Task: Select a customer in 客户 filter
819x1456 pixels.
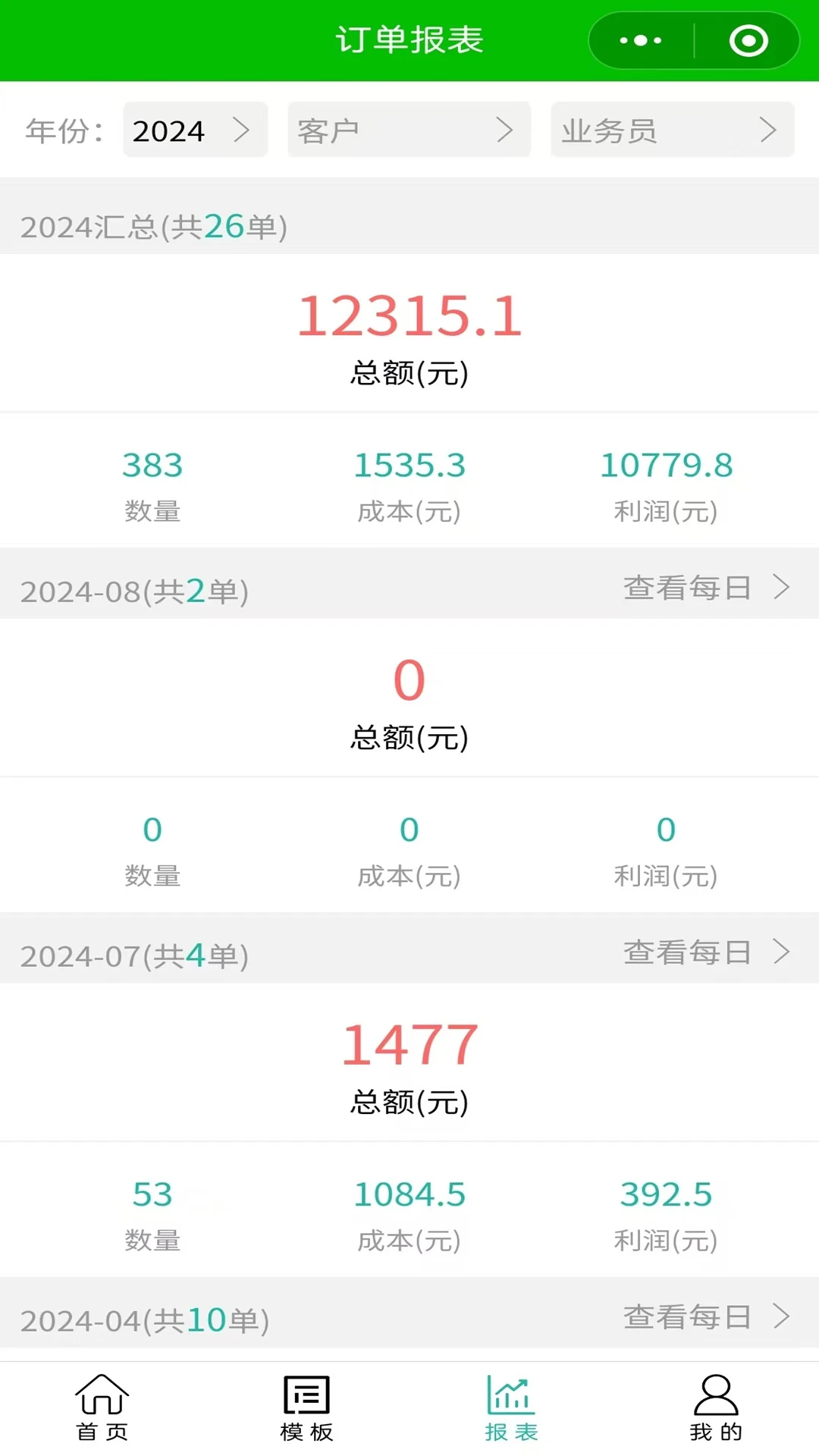Action: (x=409, y=130)
